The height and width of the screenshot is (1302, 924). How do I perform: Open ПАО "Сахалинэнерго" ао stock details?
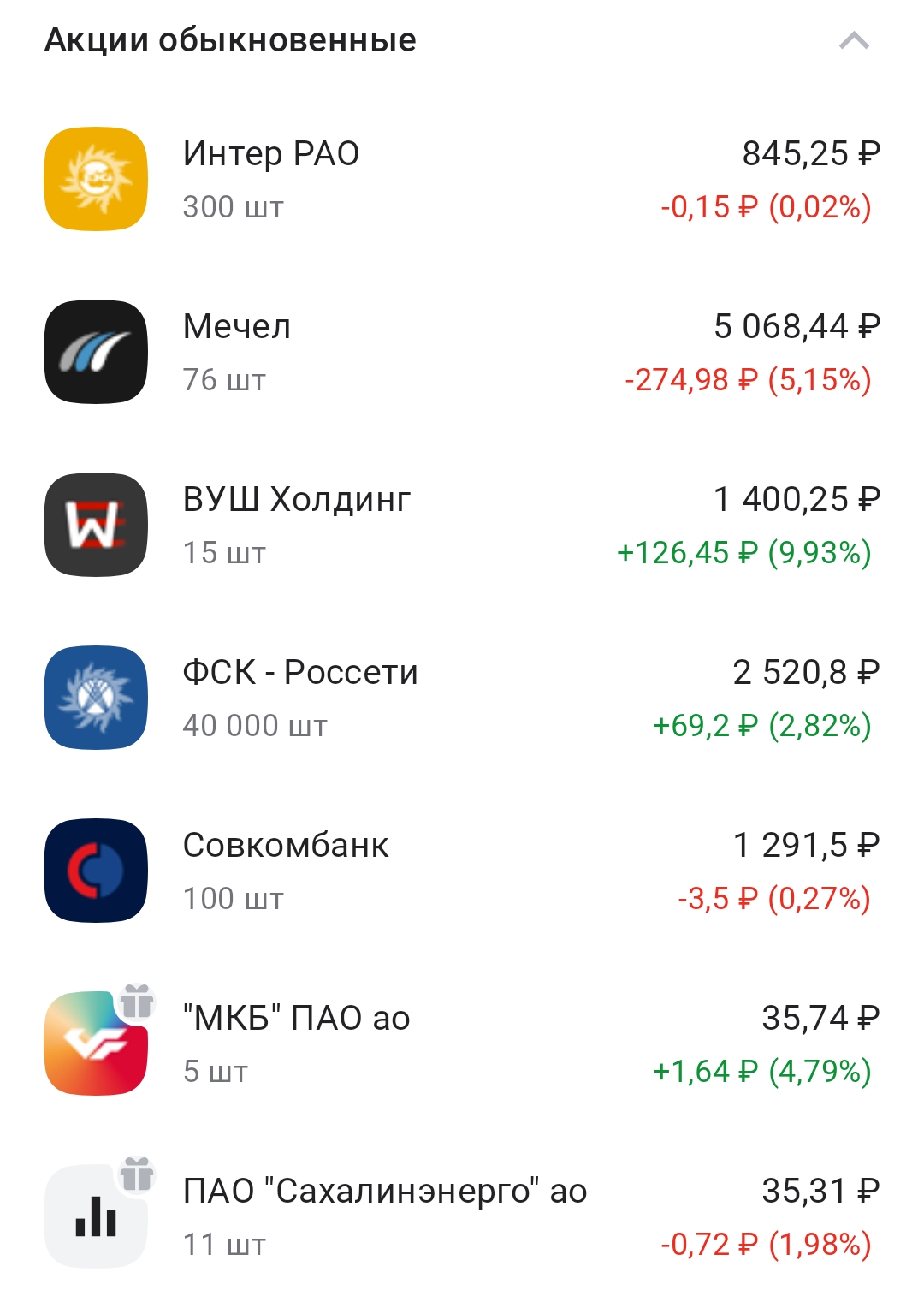point(462,1217)
